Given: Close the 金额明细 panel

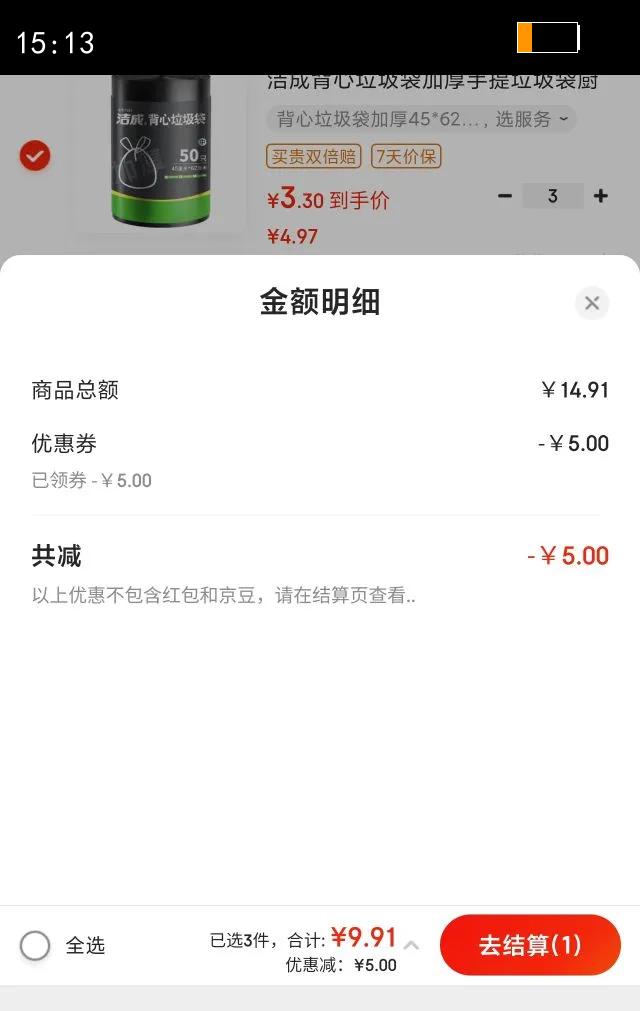Looking at the screenshot, I should [x=592, y=303].
